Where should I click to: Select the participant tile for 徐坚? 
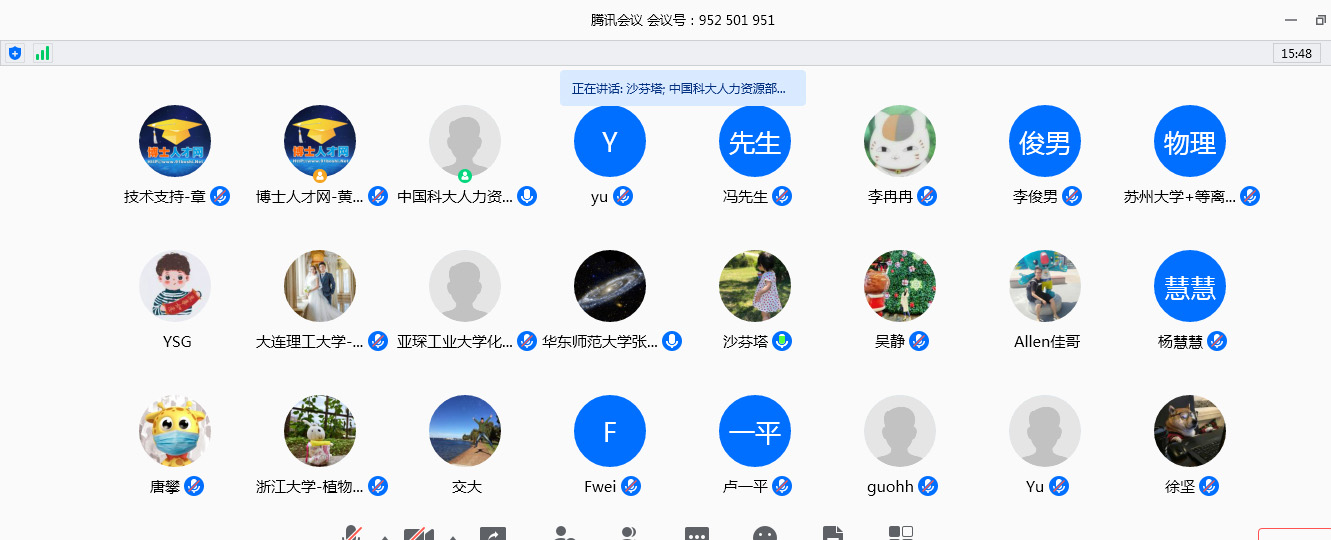click(x=1190, y=431)
